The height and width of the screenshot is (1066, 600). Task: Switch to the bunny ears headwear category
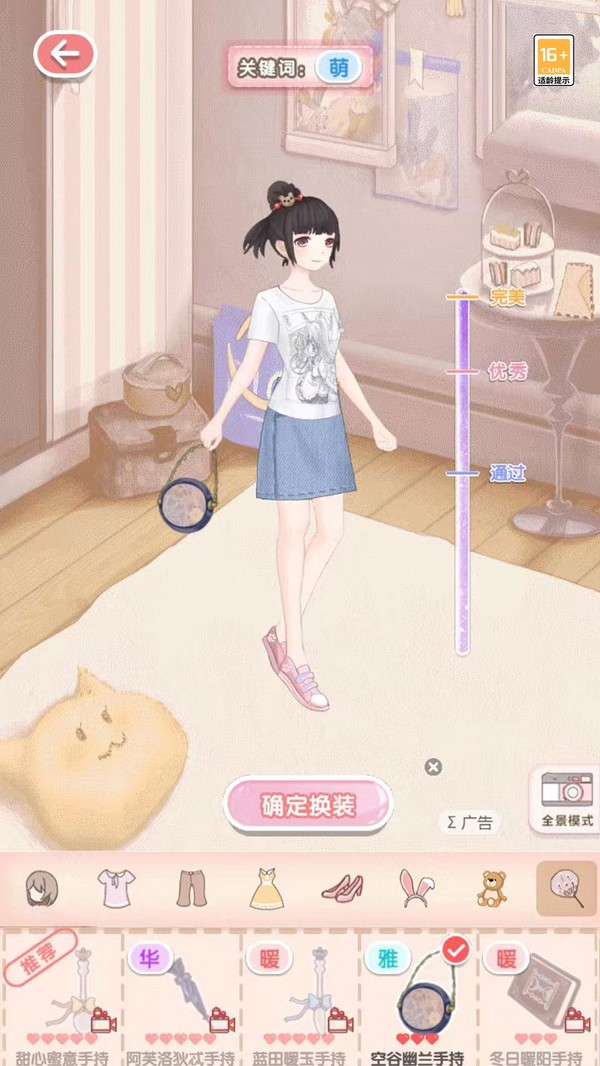(x=416, y=888)
